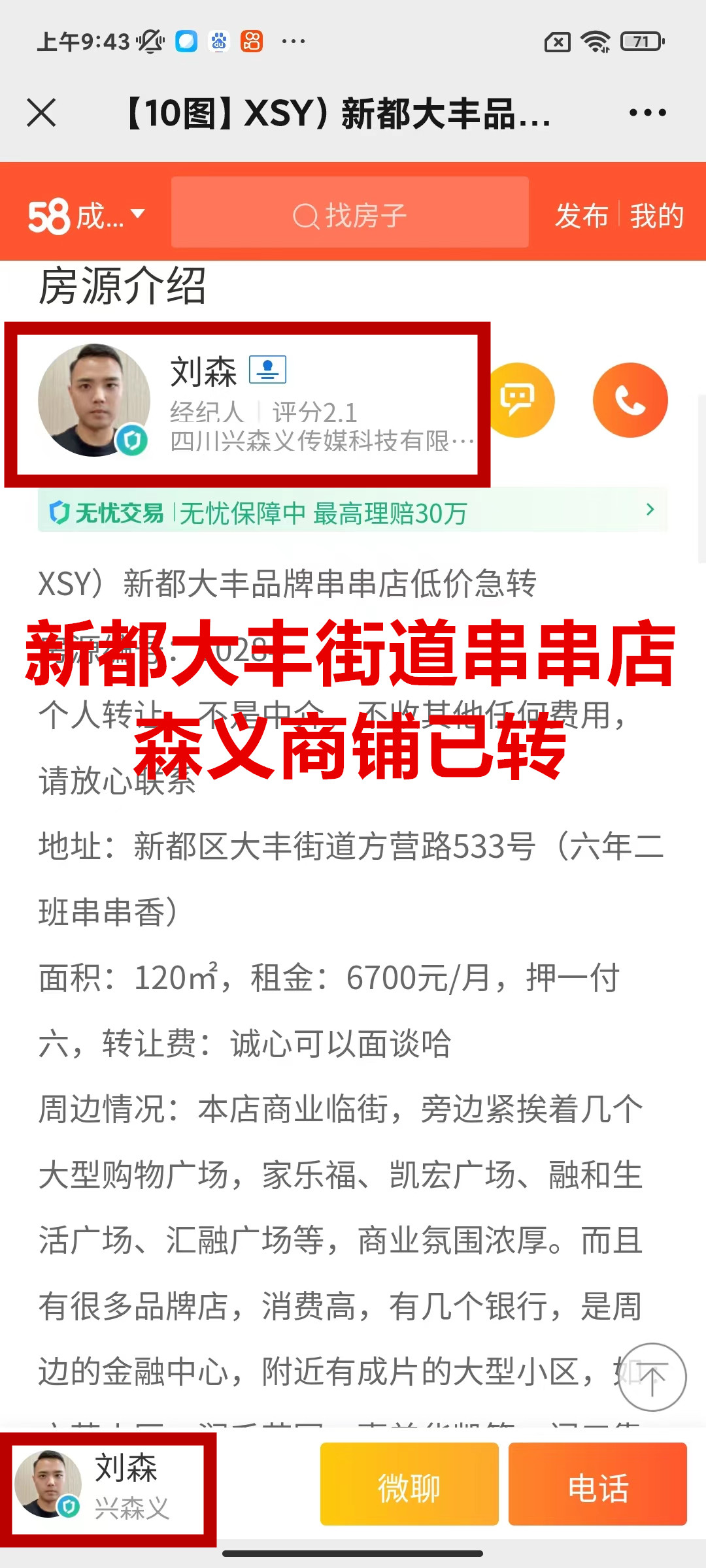This screenshot has width=706, height=1568.
Task: Open 发布 to post a listing
Action: pos(581,215)
